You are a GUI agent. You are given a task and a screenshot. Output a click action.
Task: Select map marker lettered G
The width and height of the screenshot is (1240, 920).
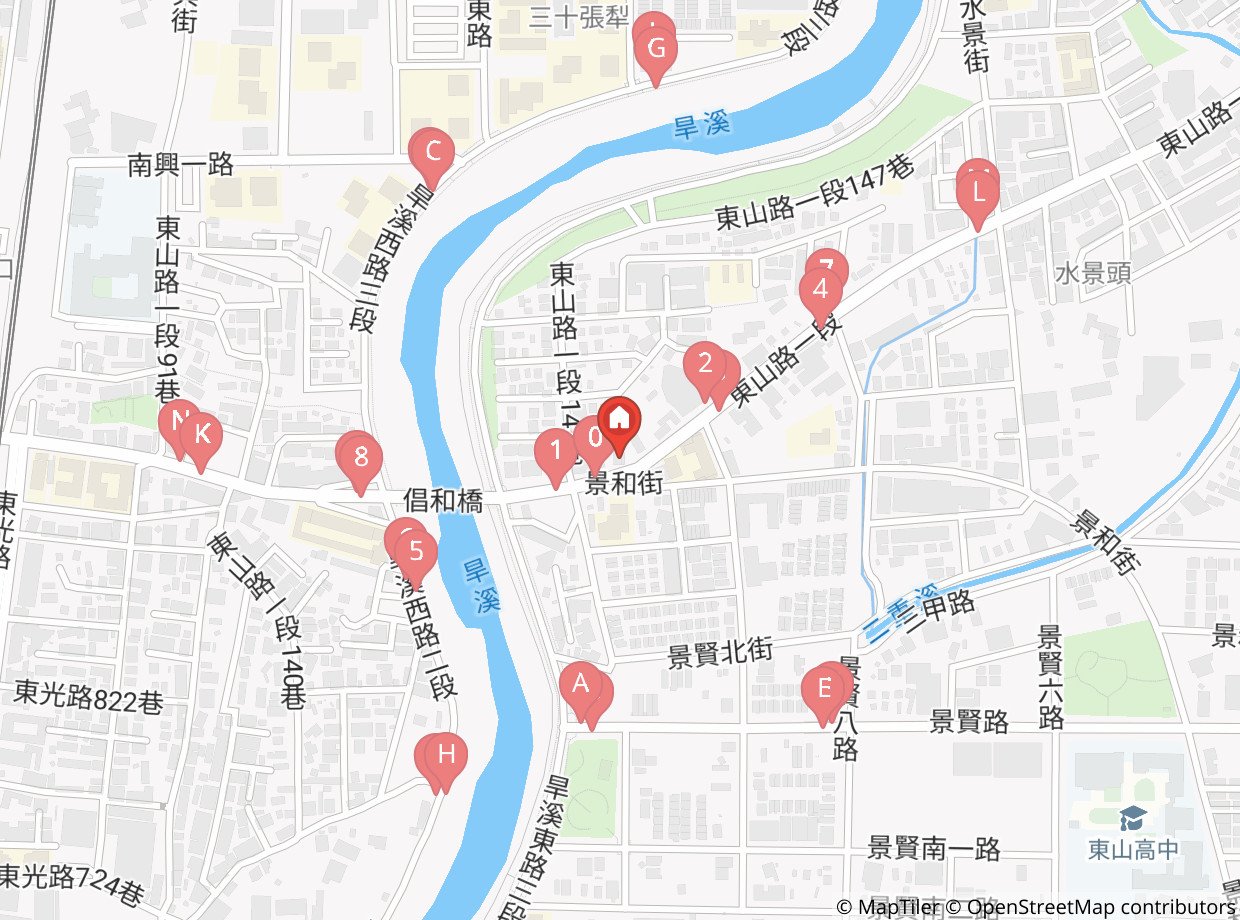[656, 49]
